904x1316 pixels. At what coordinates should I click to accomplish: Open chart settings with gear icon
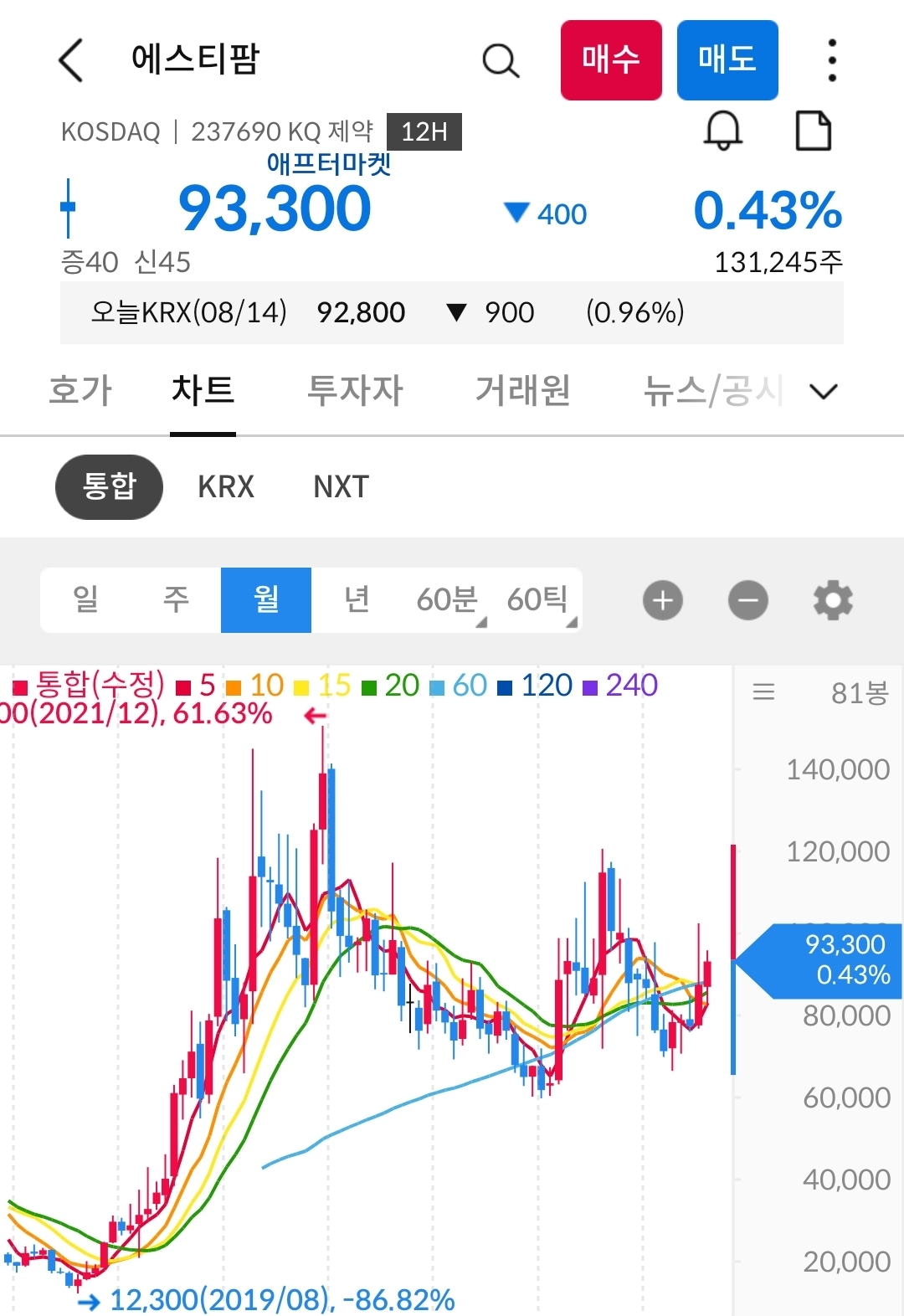(x=832, y=599)
